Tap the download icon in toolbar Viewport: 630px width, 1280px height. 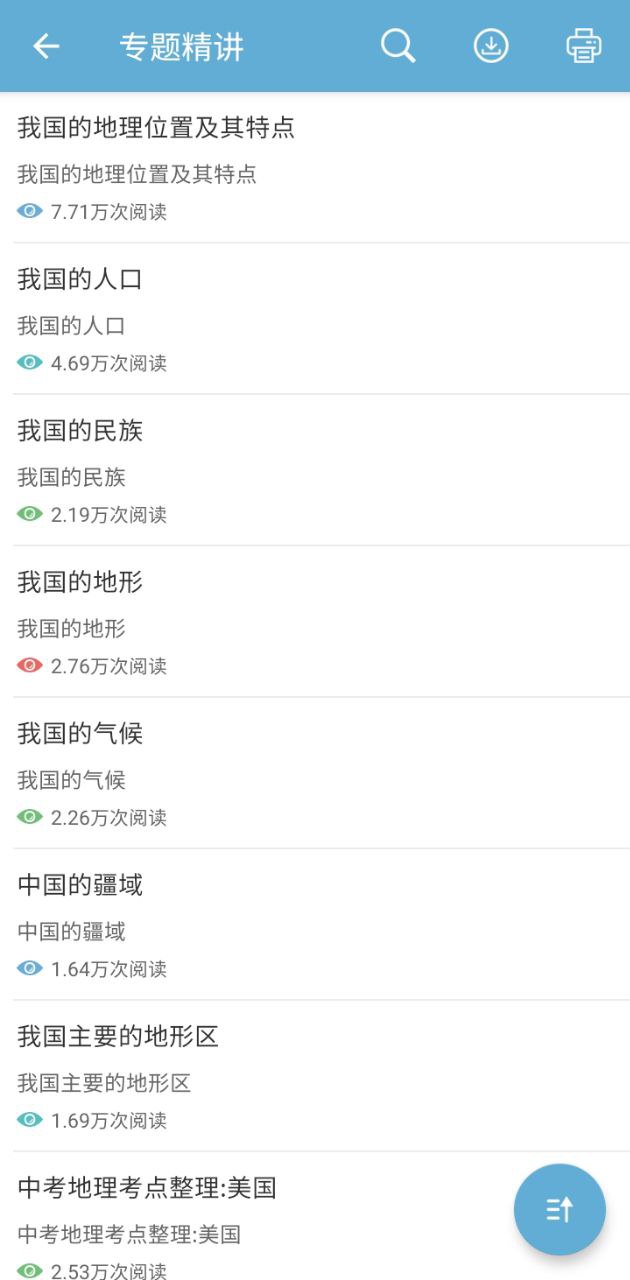click(x=491, y=46)
